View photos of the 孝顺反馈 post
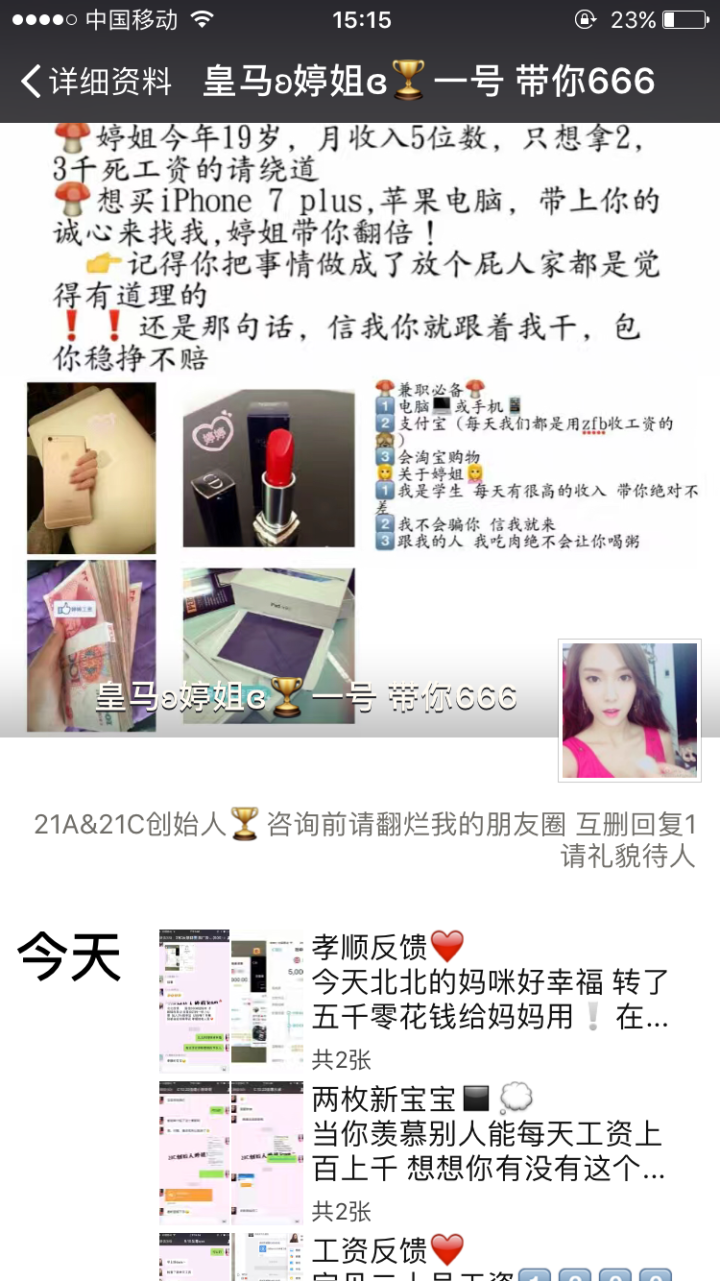 (x=231, y=1000)
